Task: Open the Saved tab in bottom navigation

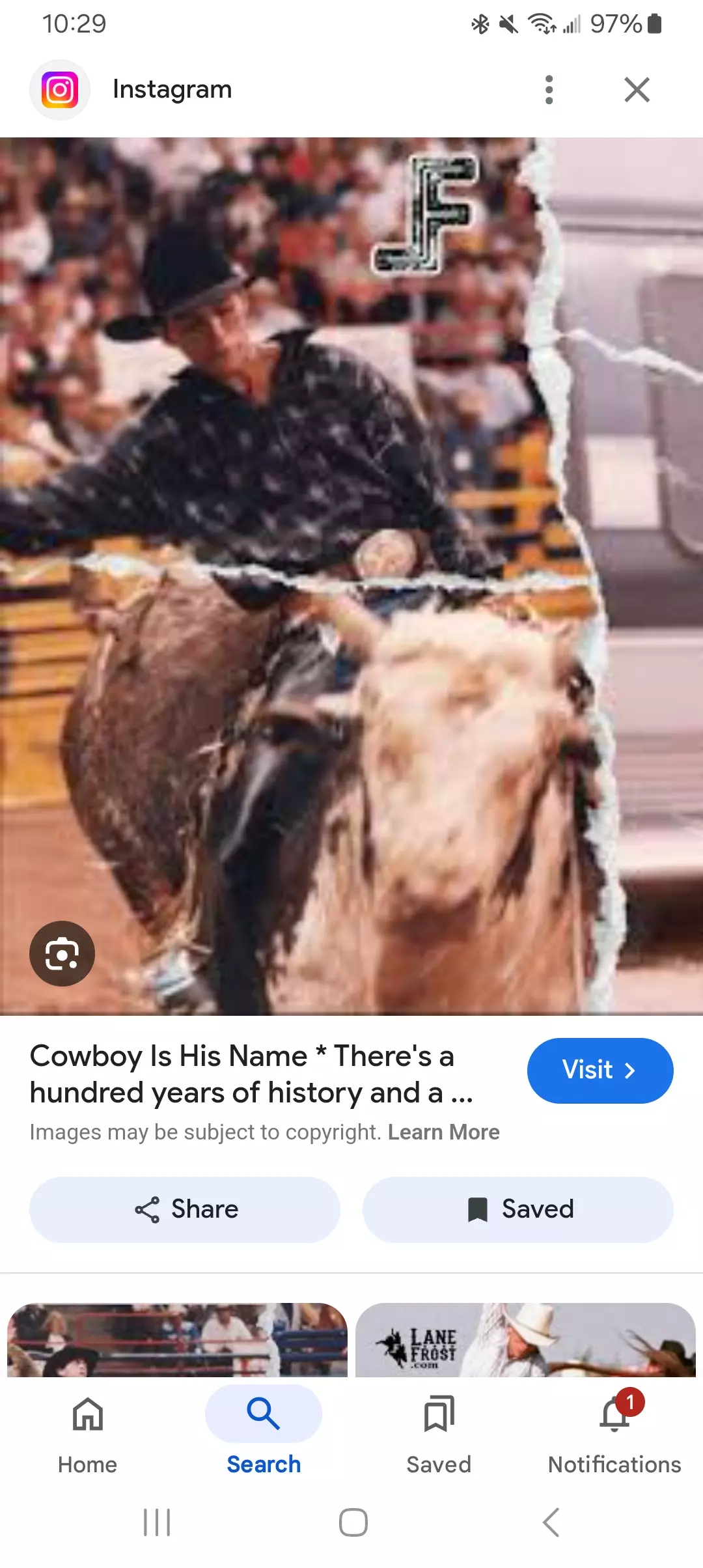Action: pos(439,1431)
